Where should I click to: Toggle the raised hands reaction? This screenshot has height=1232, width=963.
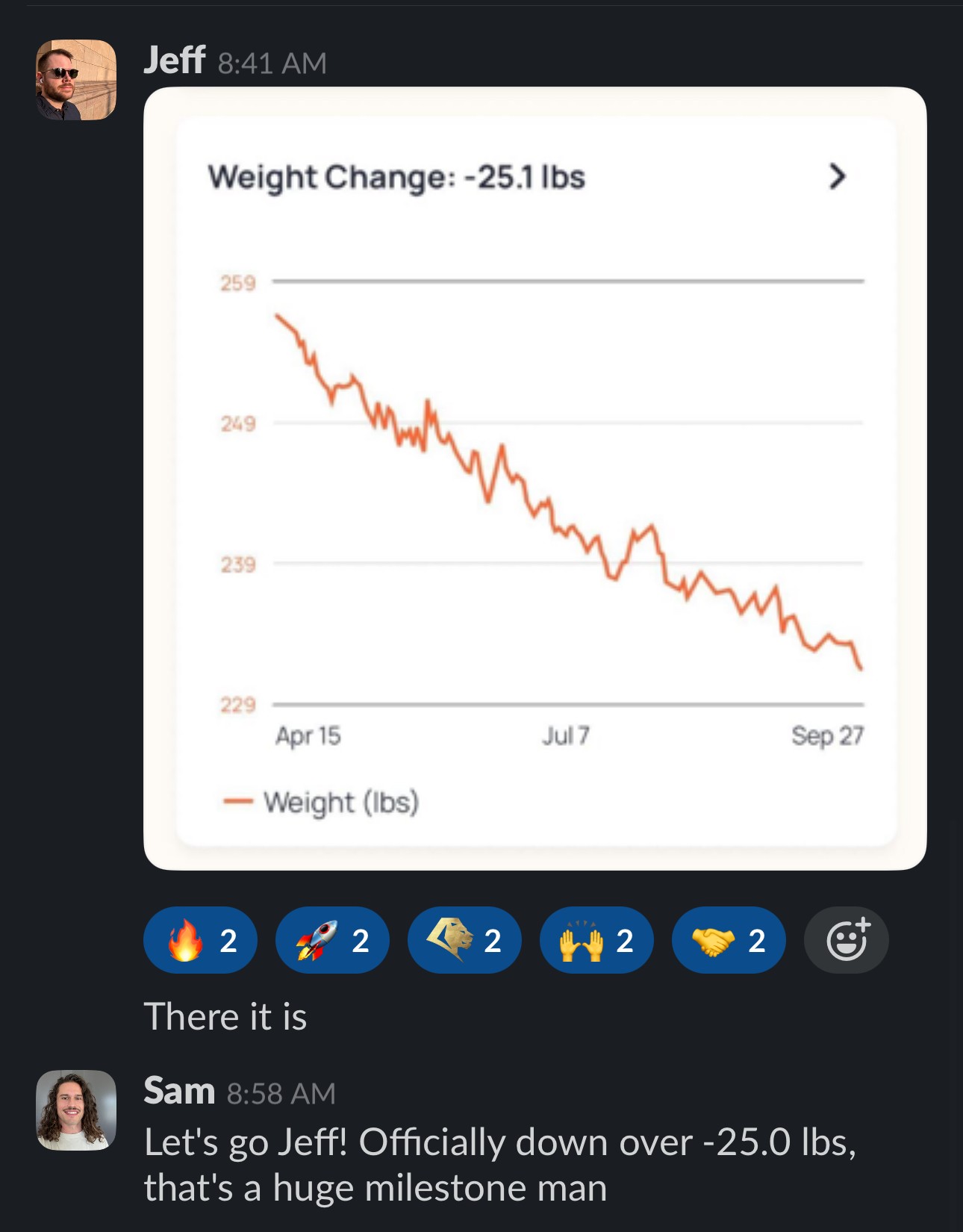coord(596,940)
